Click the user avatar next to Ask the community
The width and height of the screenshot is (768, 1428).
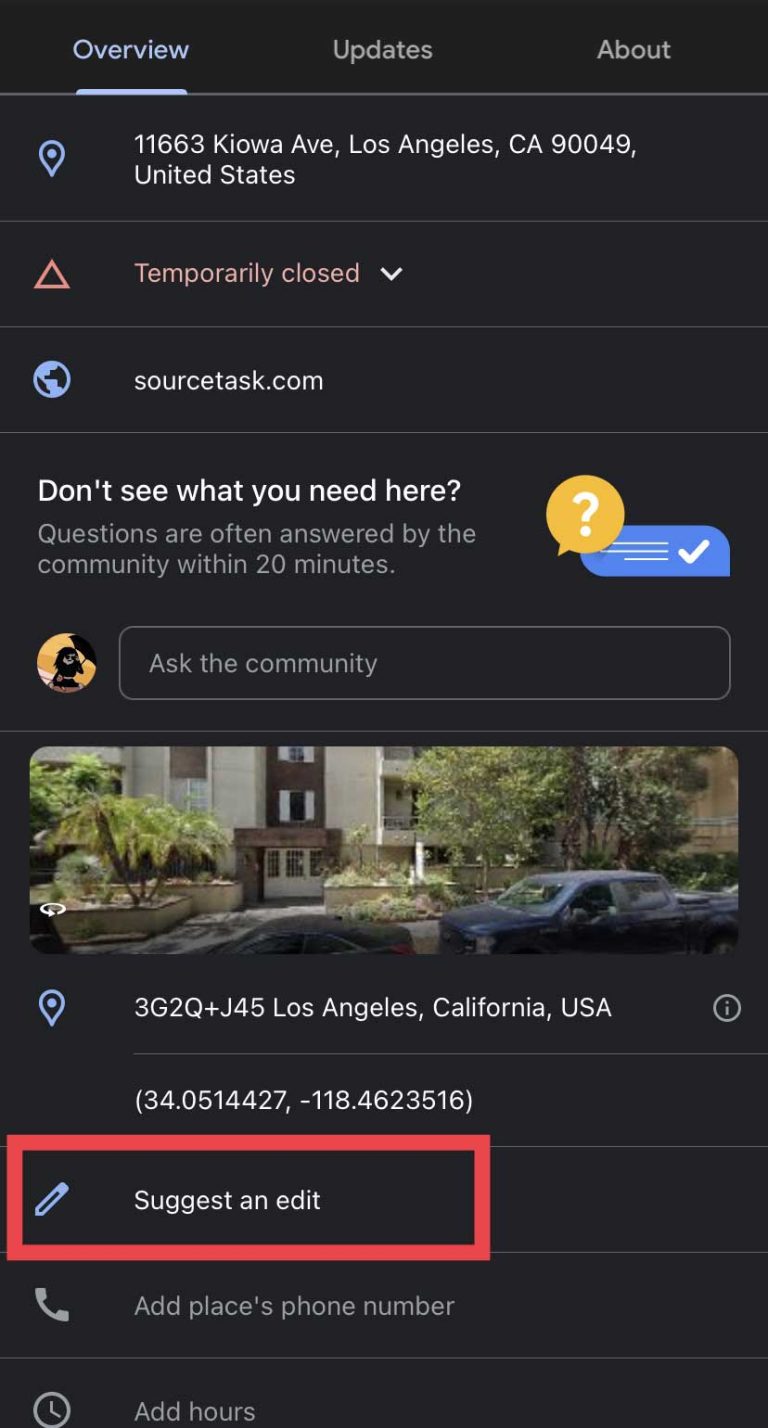pos(66,663)
